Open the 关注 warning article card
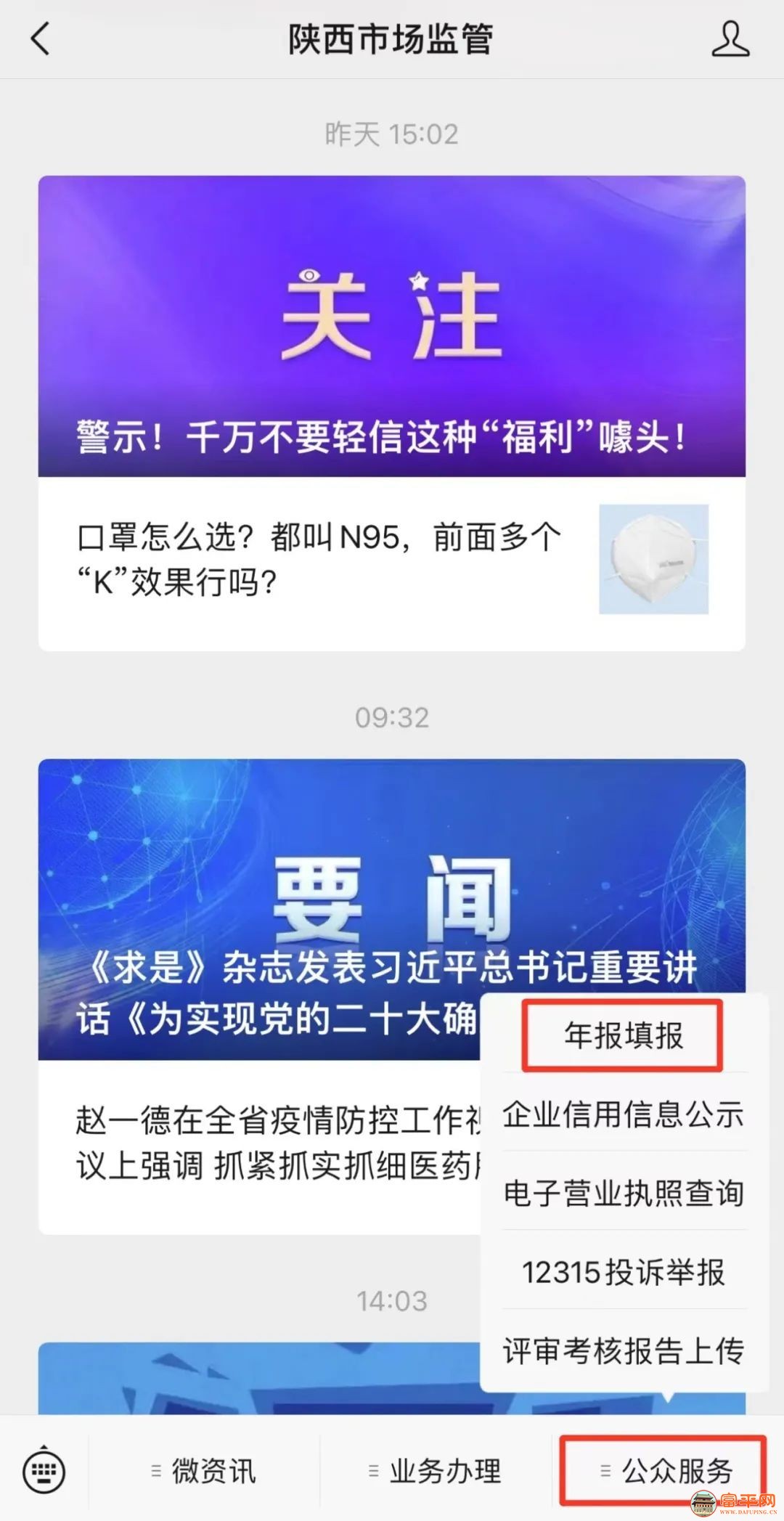Viewport: 784px width, 1521px height. [x=391, y=326]
